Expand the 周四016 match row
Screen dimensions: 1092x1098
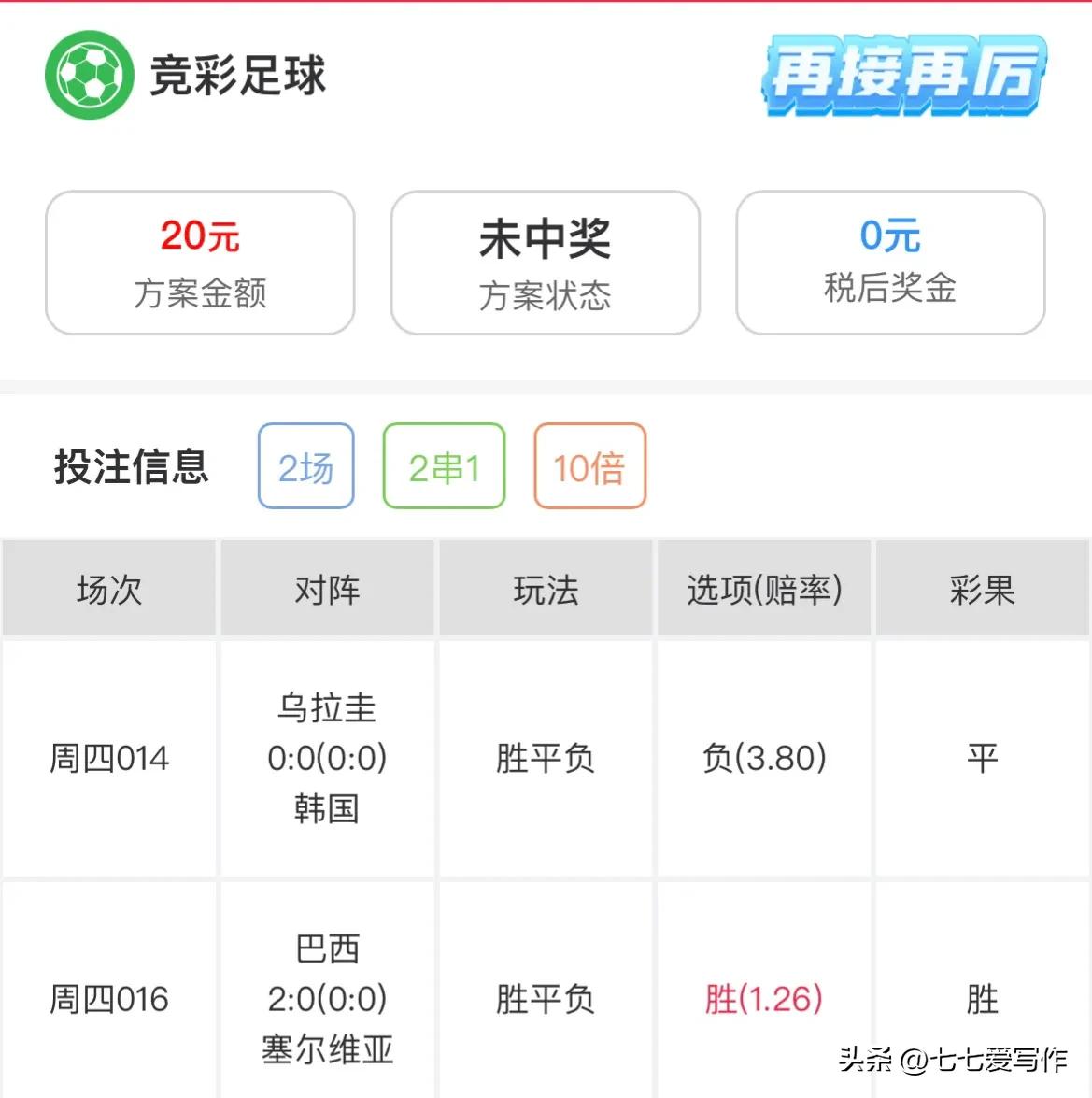coord(108,999)
